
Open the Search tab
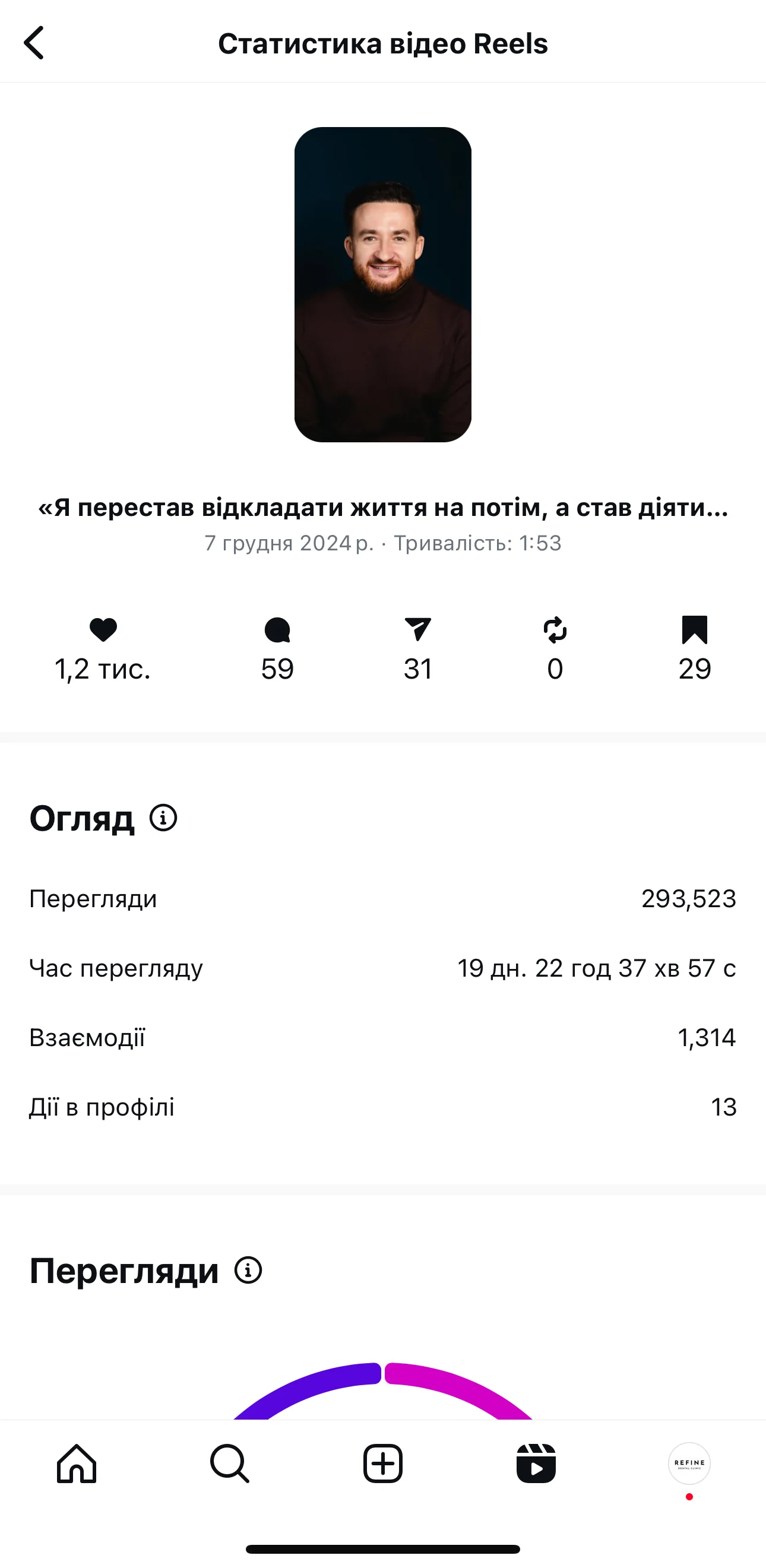coord(230,1464)
